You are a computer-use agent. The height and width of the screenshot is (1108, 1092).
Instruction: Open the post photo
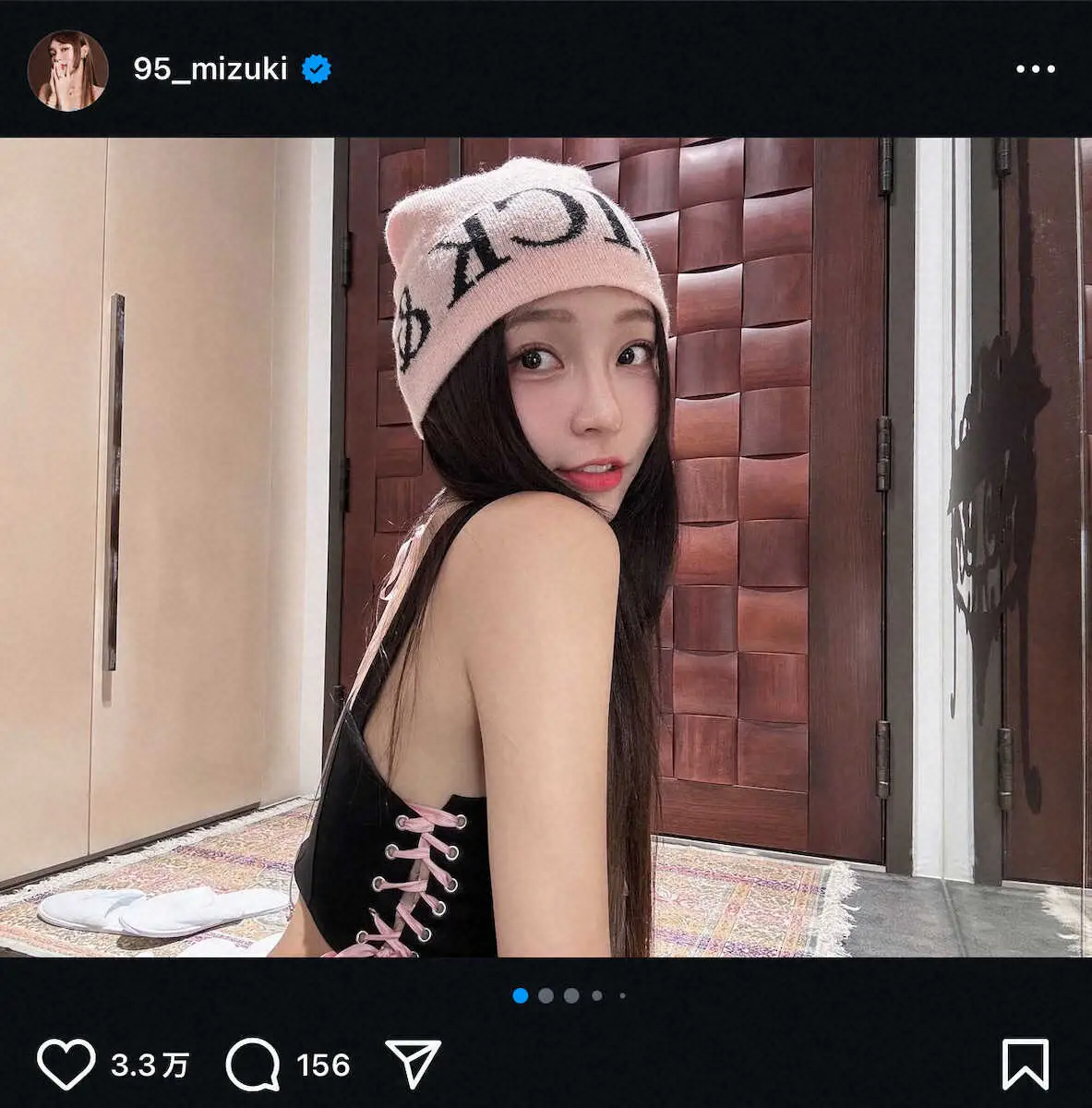click(546, 547)
